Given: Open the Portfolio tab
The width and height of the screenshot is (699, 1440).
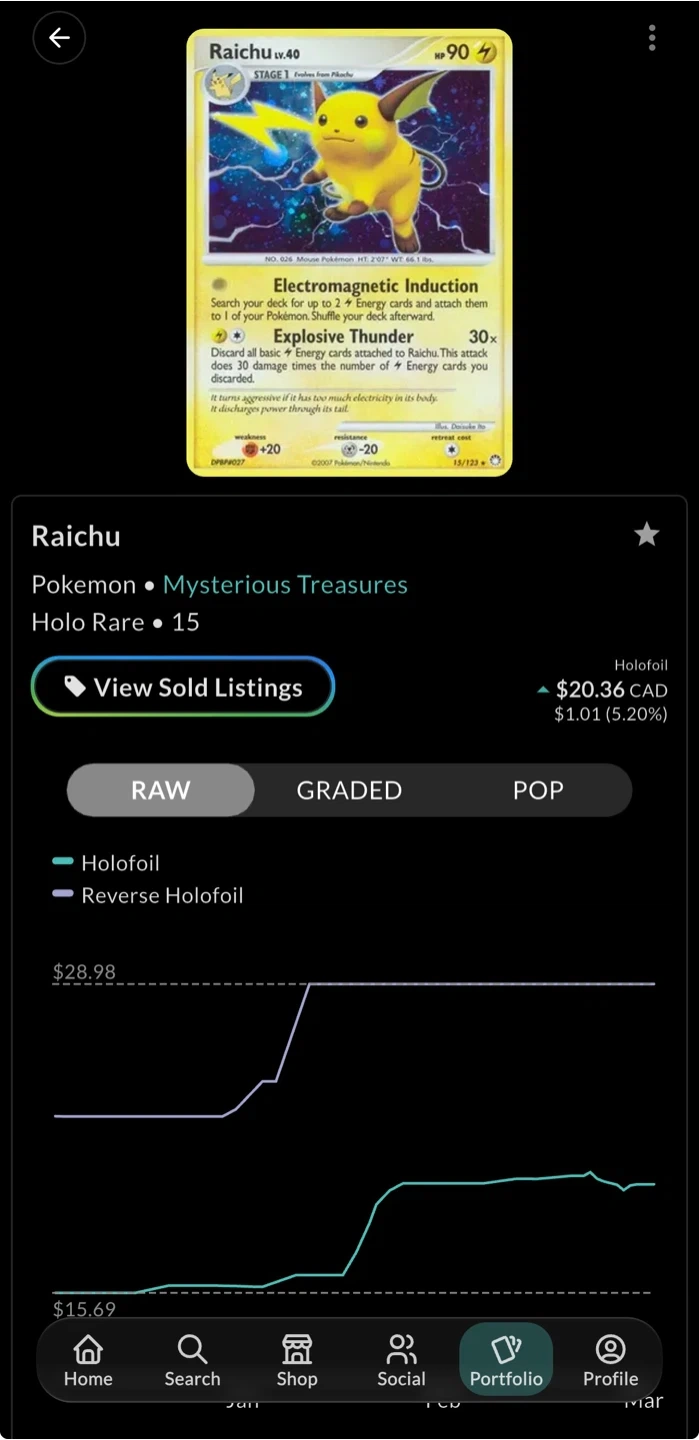Looking at the screenshot, I should pos(506,1361).
